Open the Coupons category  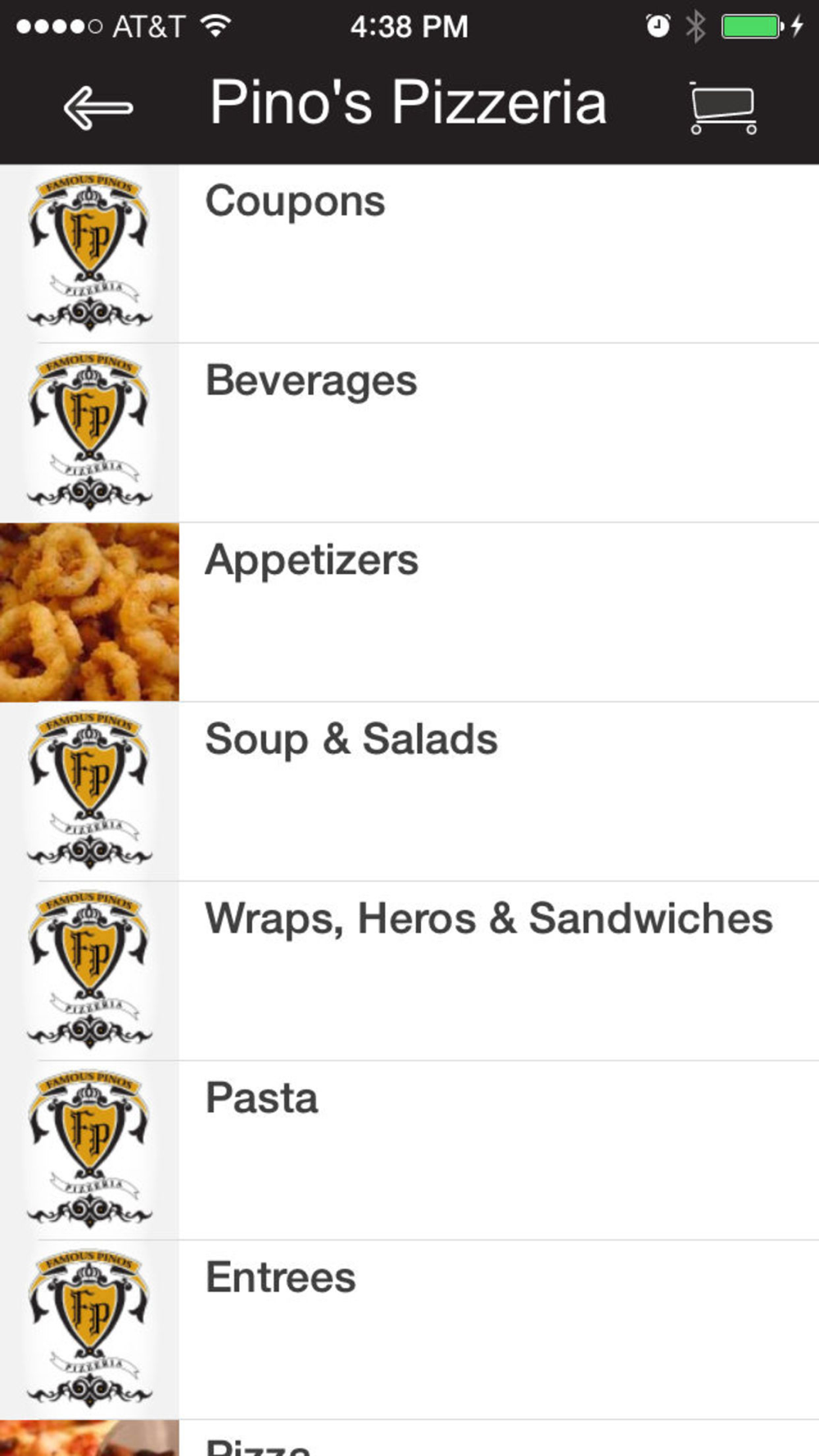409,254
